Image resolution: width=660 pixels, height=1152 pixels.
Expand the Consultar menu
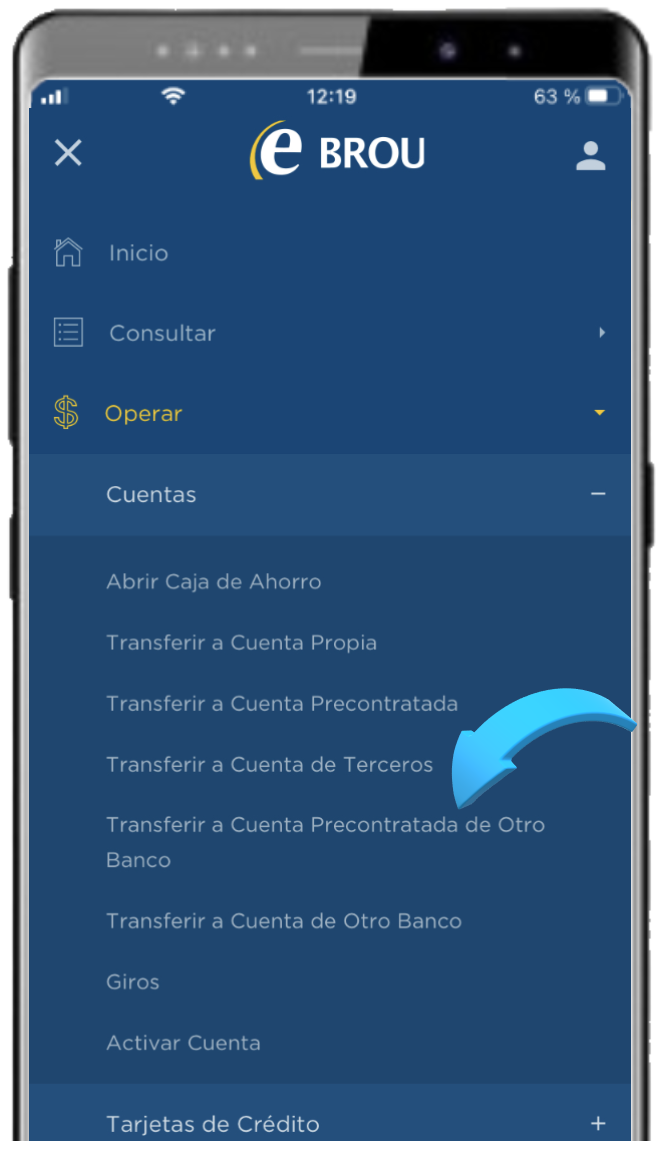(162, 333)
